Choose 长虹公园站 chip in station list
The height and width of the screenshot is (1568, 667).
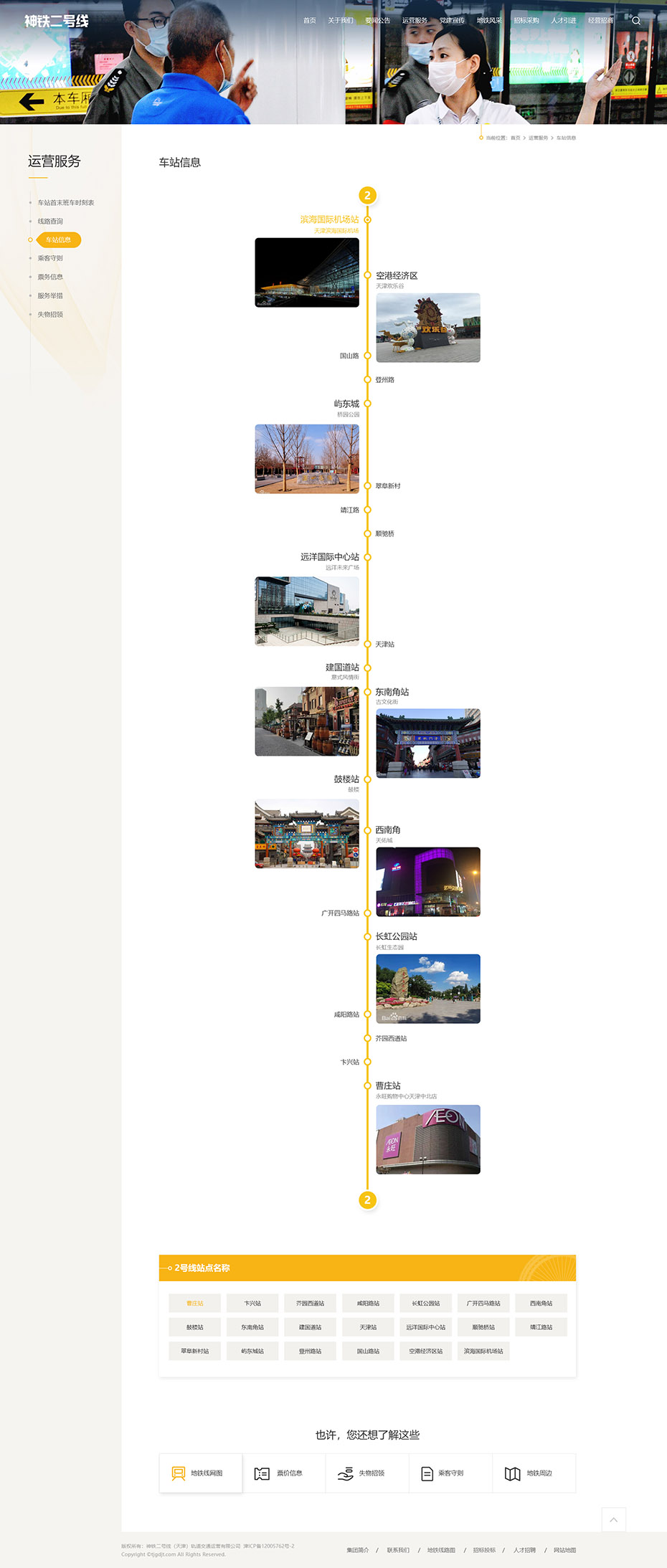coord(426,1303)
